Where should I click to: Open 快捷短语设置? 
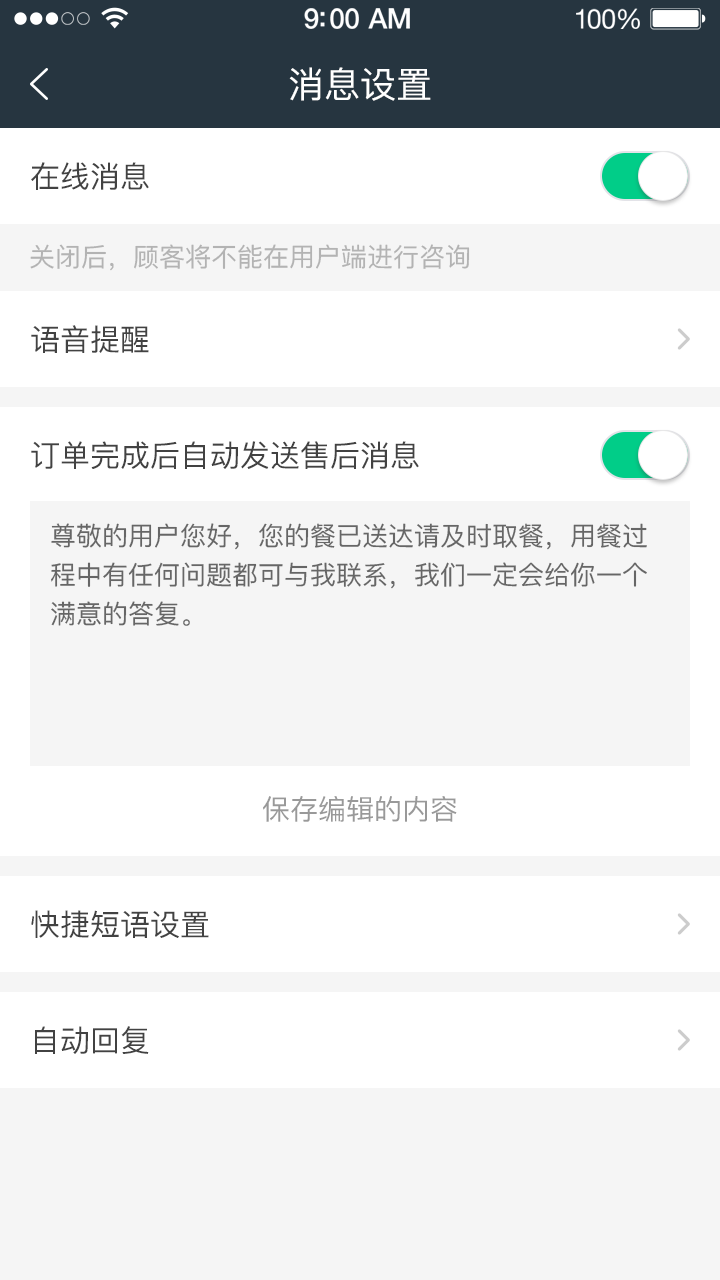click(x=360, y=924)
